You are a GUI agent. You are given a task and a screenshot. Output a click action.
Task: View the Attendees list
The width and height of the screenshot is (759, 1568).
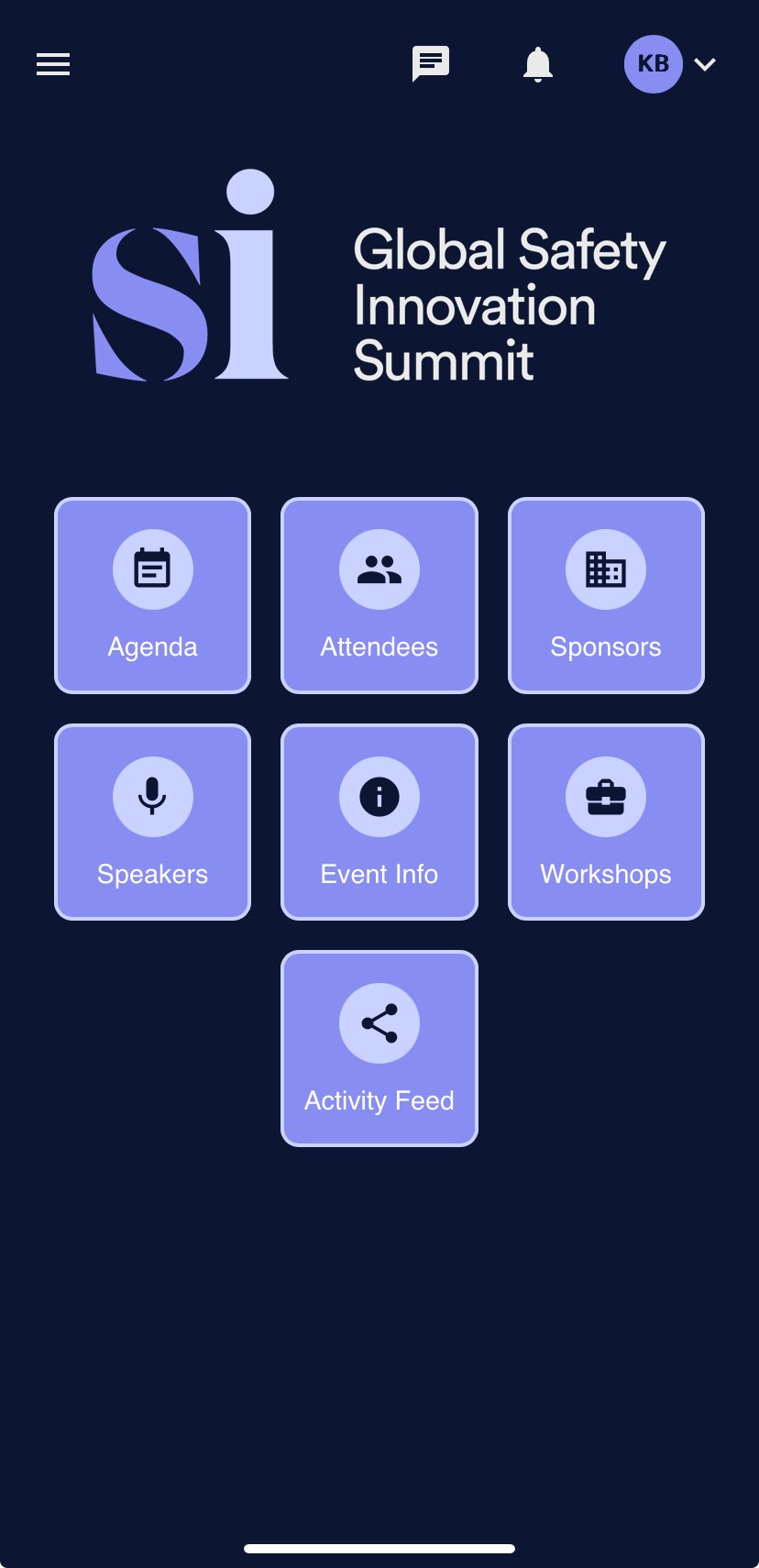(x=379, y=596)
